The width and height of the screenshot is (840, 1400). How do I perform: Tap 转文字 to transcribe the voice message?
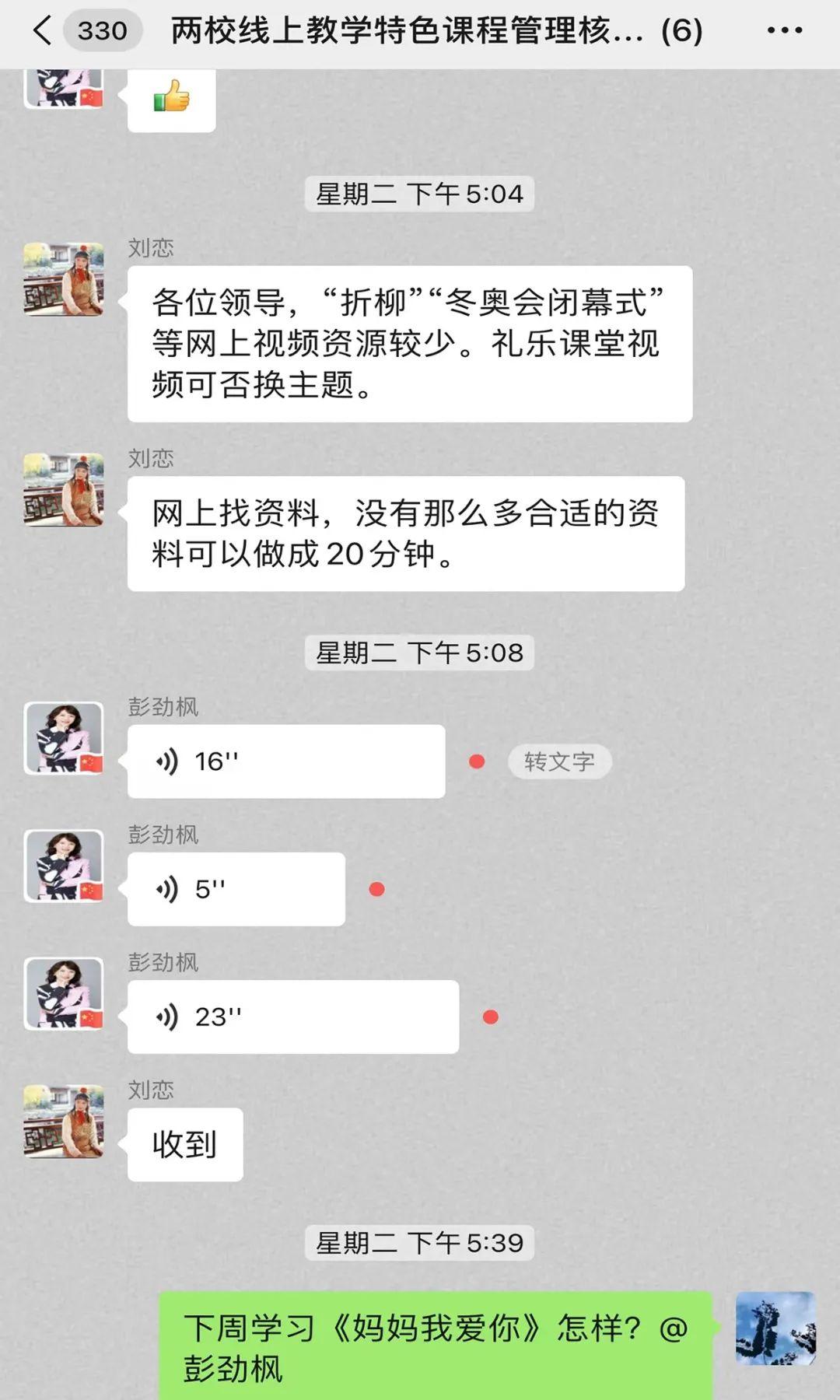click(x=559, y=761)
